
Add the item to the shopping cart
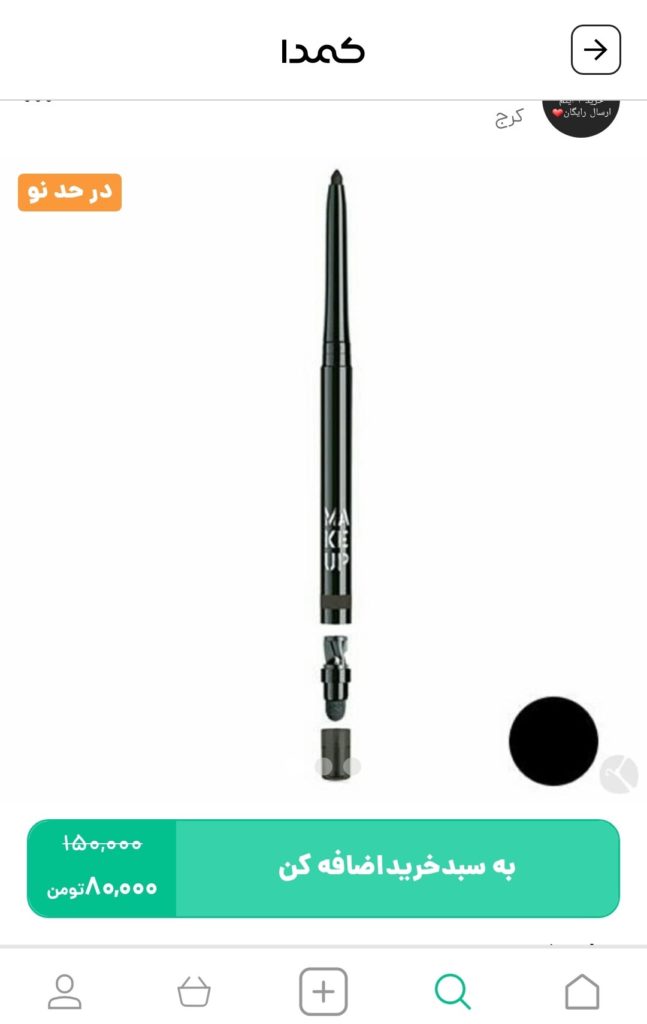397,867
